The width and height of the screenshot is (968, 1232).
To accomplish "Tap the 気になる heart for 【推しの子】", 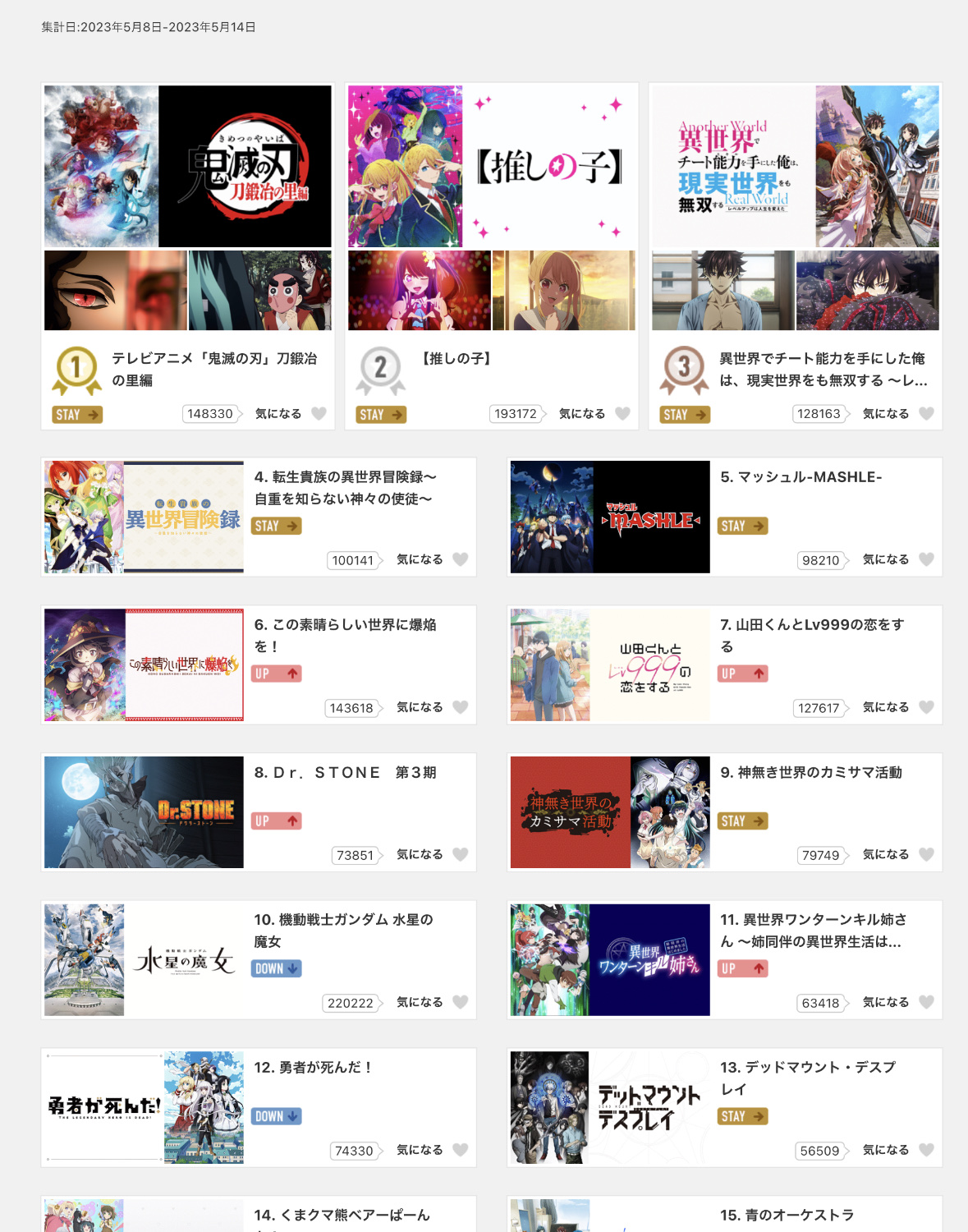I will (622, 414).
